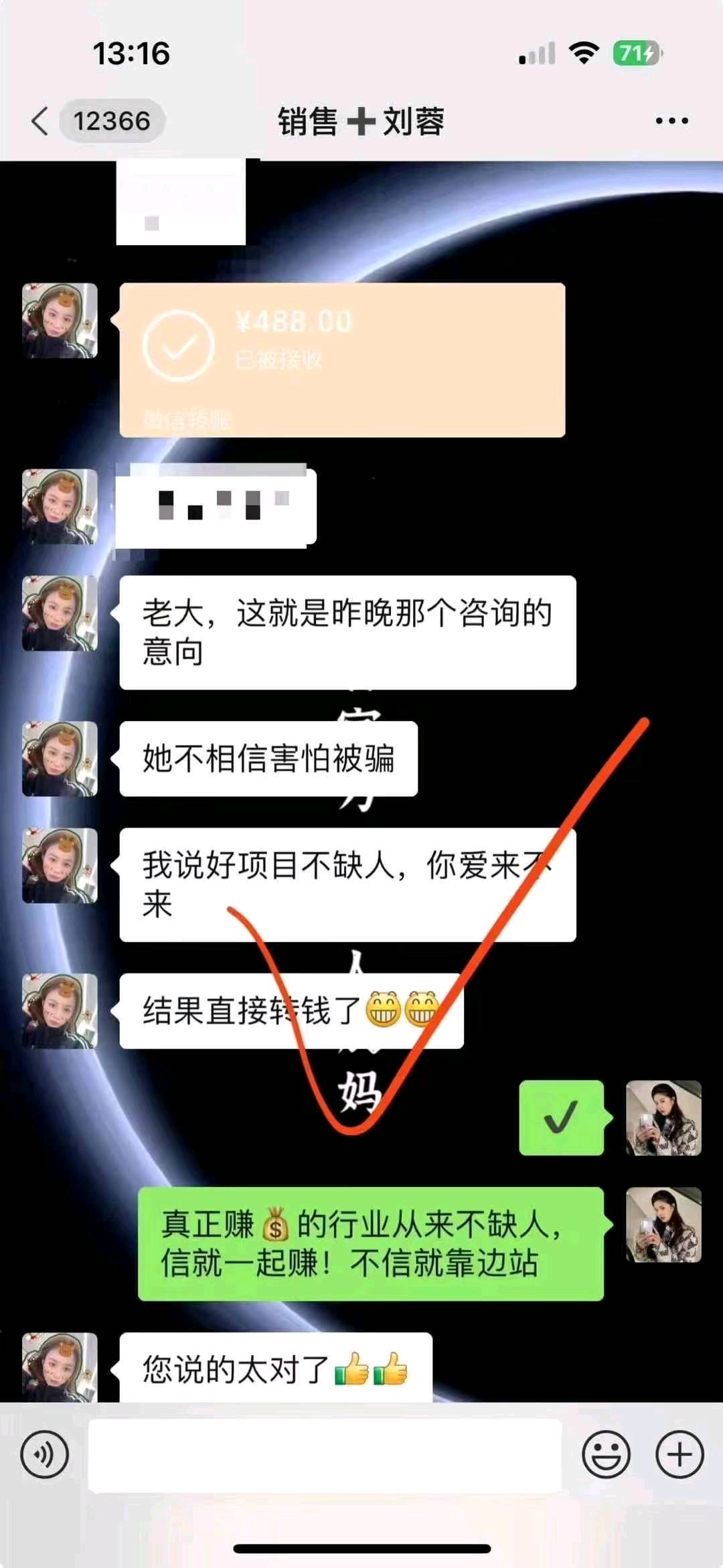Switch to voice message input
Viewport: 723px width, 1568px height.
[44, 1454]
